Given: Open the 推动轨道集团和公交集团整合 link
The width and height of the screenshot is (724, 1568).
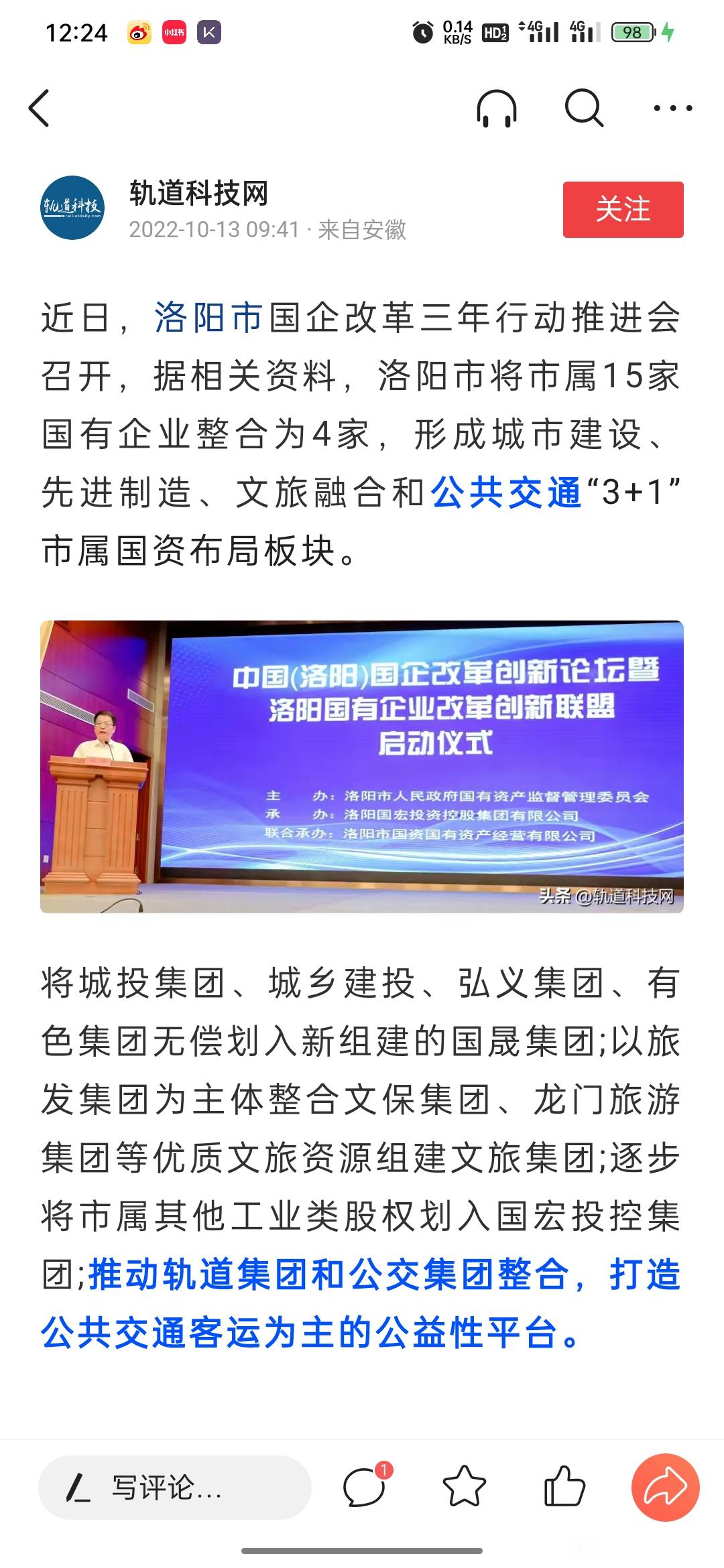Looking at the screenshot, I should point(328,1274).
